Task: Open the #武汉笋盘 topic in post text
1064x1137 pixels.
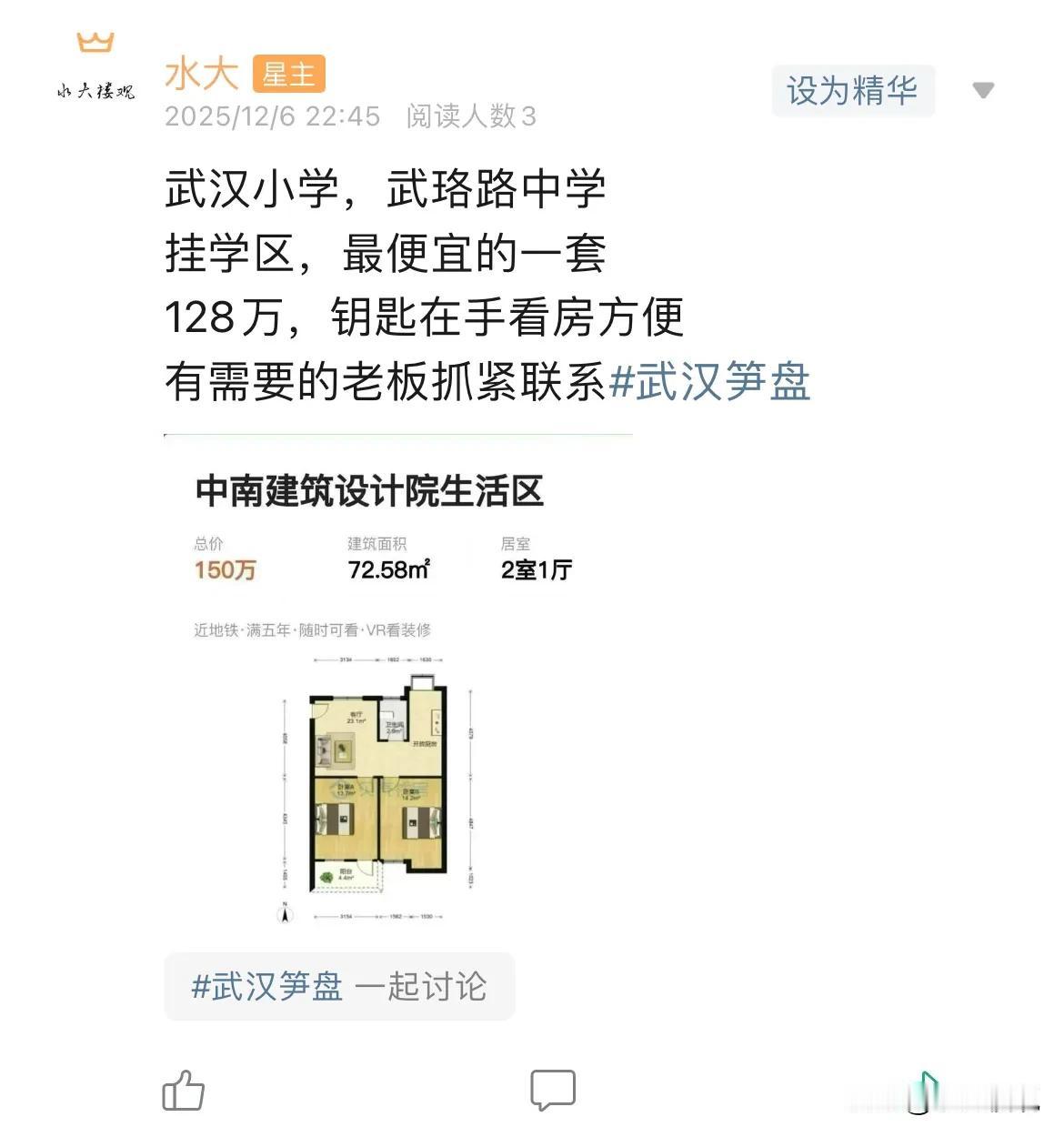Action: [718, 384]
